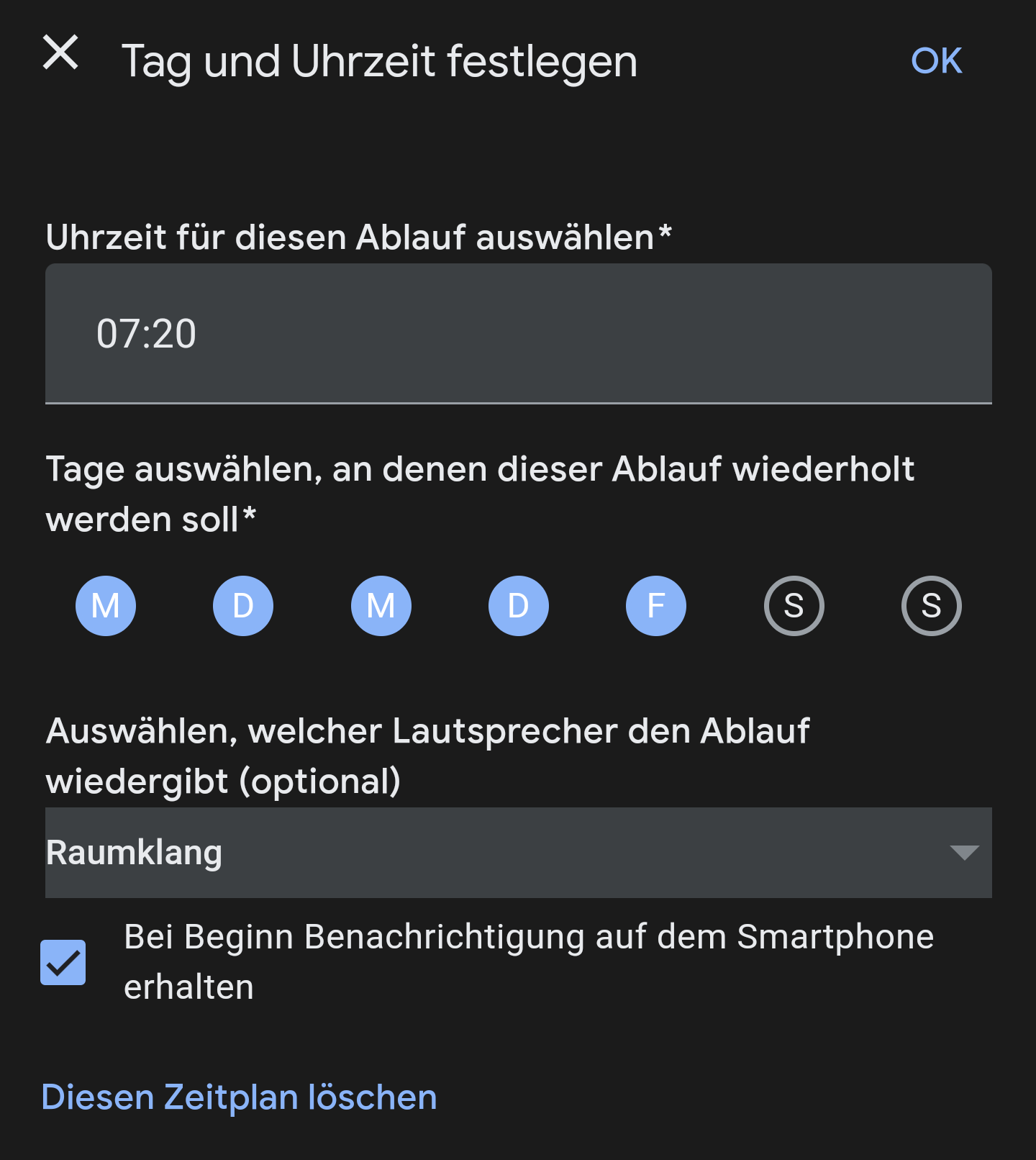Image resolution: width=1036 pixels, height=1160 pixels.
Task: Deselect the Wednesday repeat circle
Action: [381, 605]
